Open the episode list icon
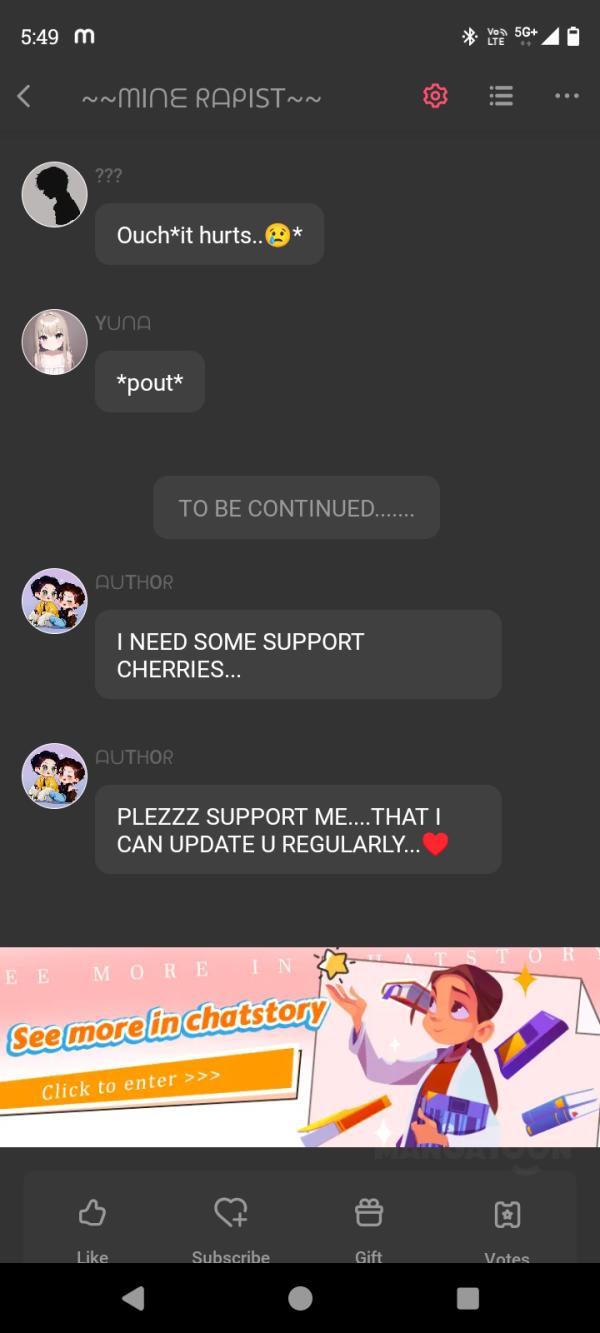The height and width of the screenshot is (1333, 600). pos(501,96)
